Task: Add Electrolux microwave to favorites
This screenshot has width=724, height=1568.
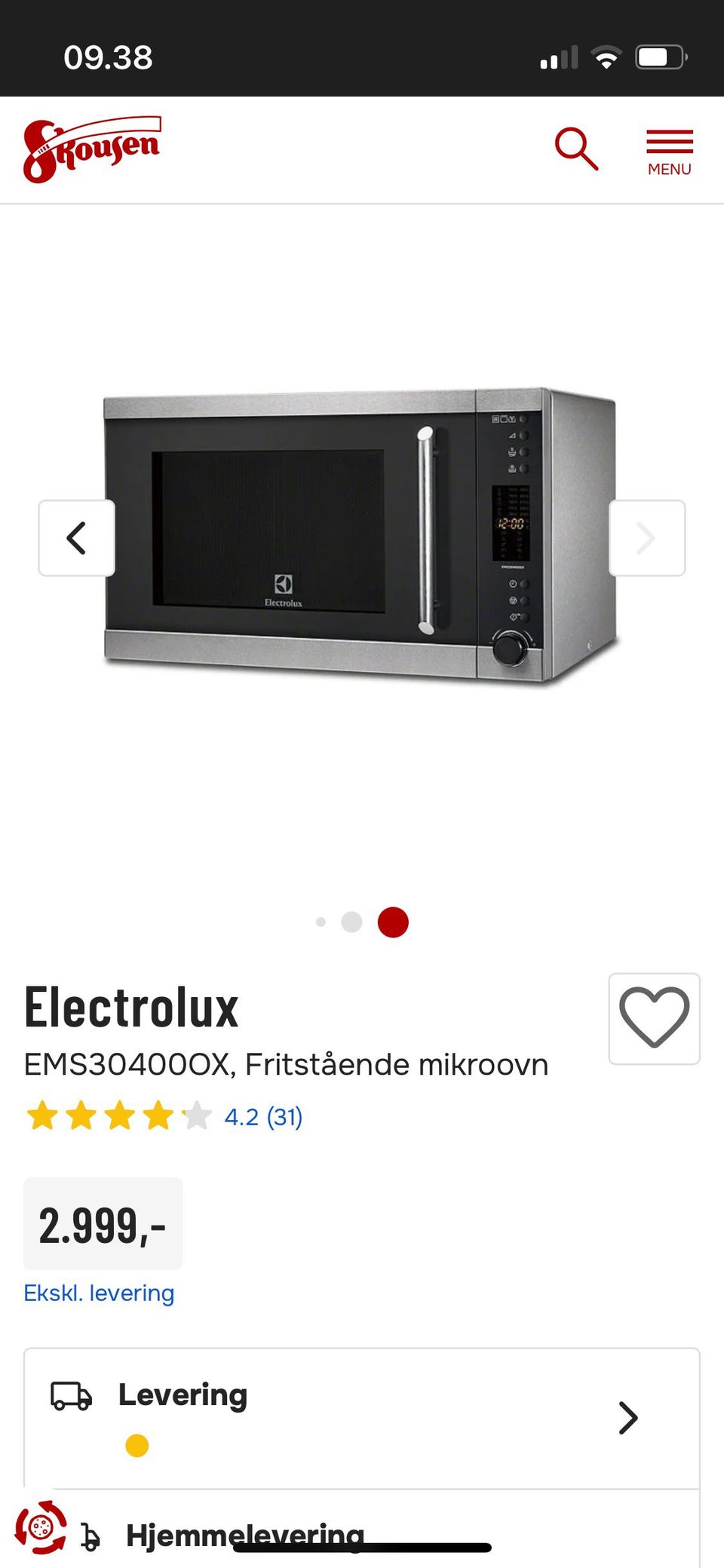Action: (x=654, y=1018)
